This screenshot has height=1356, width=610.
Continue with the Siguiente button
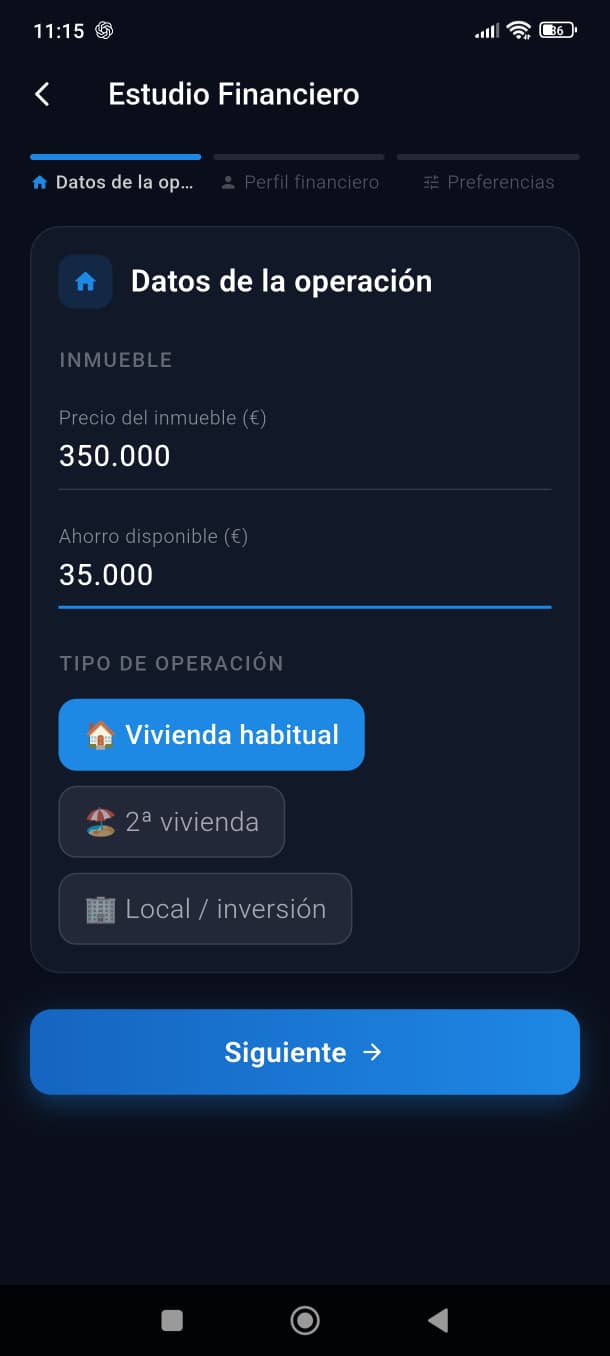pyautogui.click(x=304, y=1052)
